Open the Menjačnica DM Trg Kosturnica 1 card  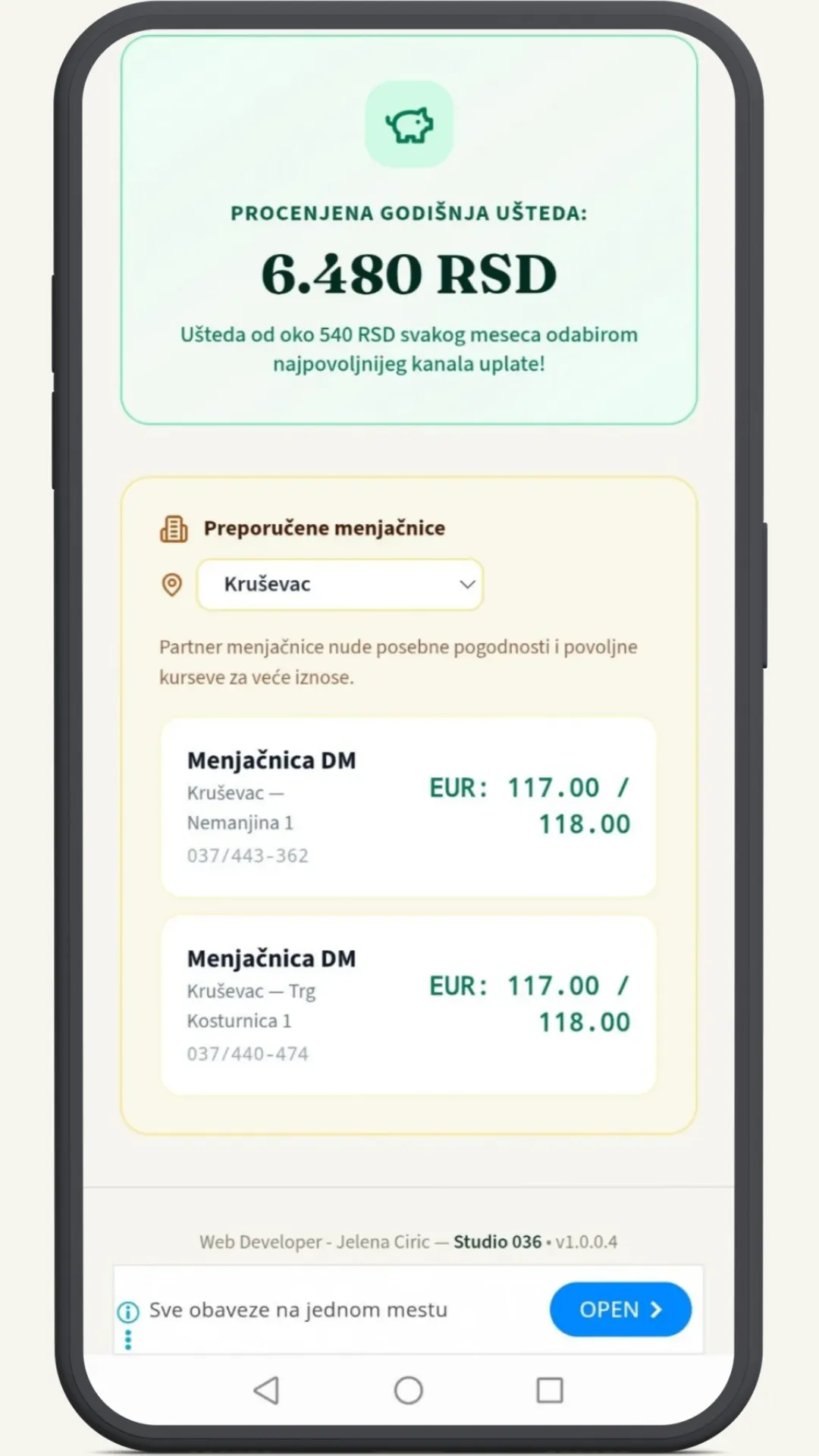(408, 1005)
